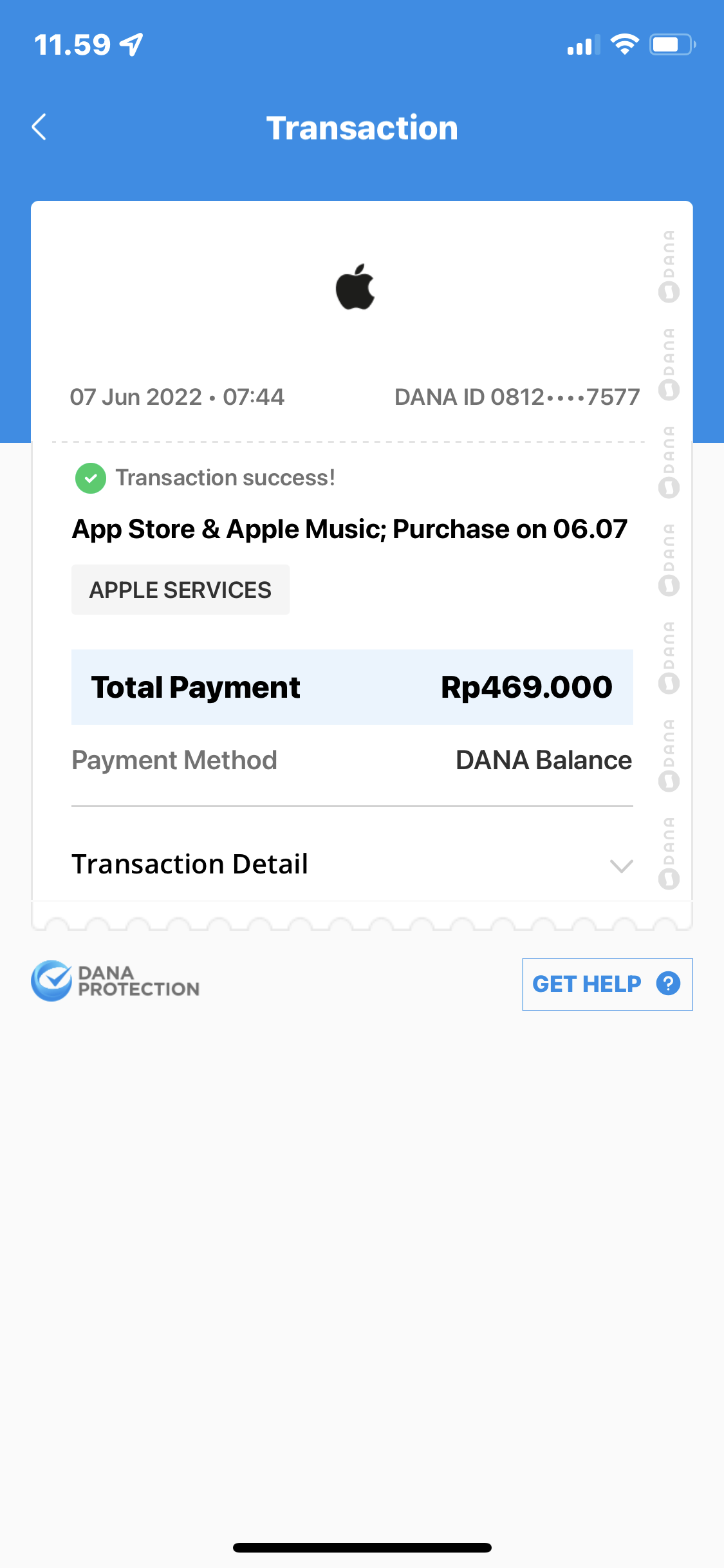Tap the question mark icon beside GET HELP
Screen dimensions: 724x1568
pos(668,984)
